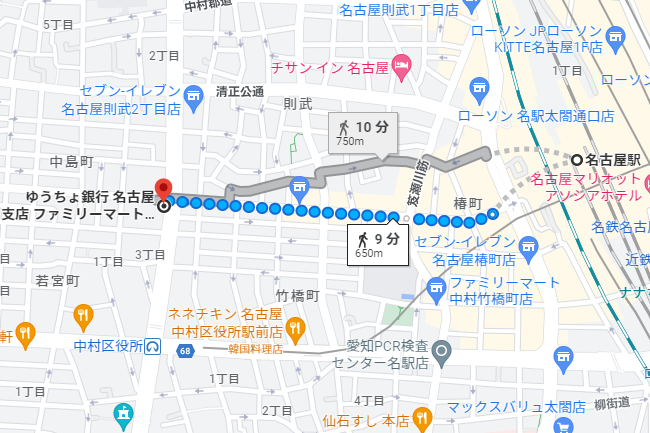
Task: Tap the ファミリーマート 中村竹橋町店 marker
Action: click(435, 291)
